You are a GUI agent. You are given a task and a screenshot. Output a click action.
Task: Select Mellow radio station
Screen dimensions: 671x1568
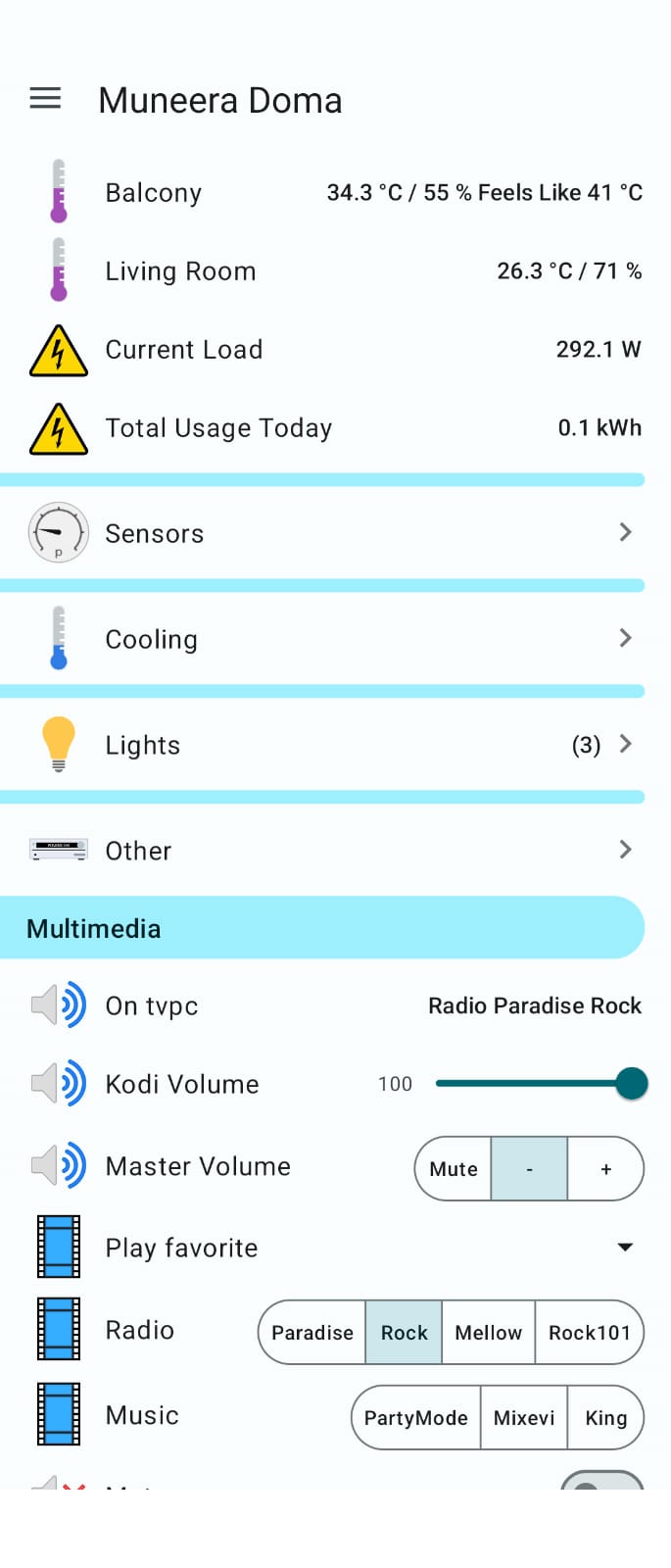pos(488,1332)
